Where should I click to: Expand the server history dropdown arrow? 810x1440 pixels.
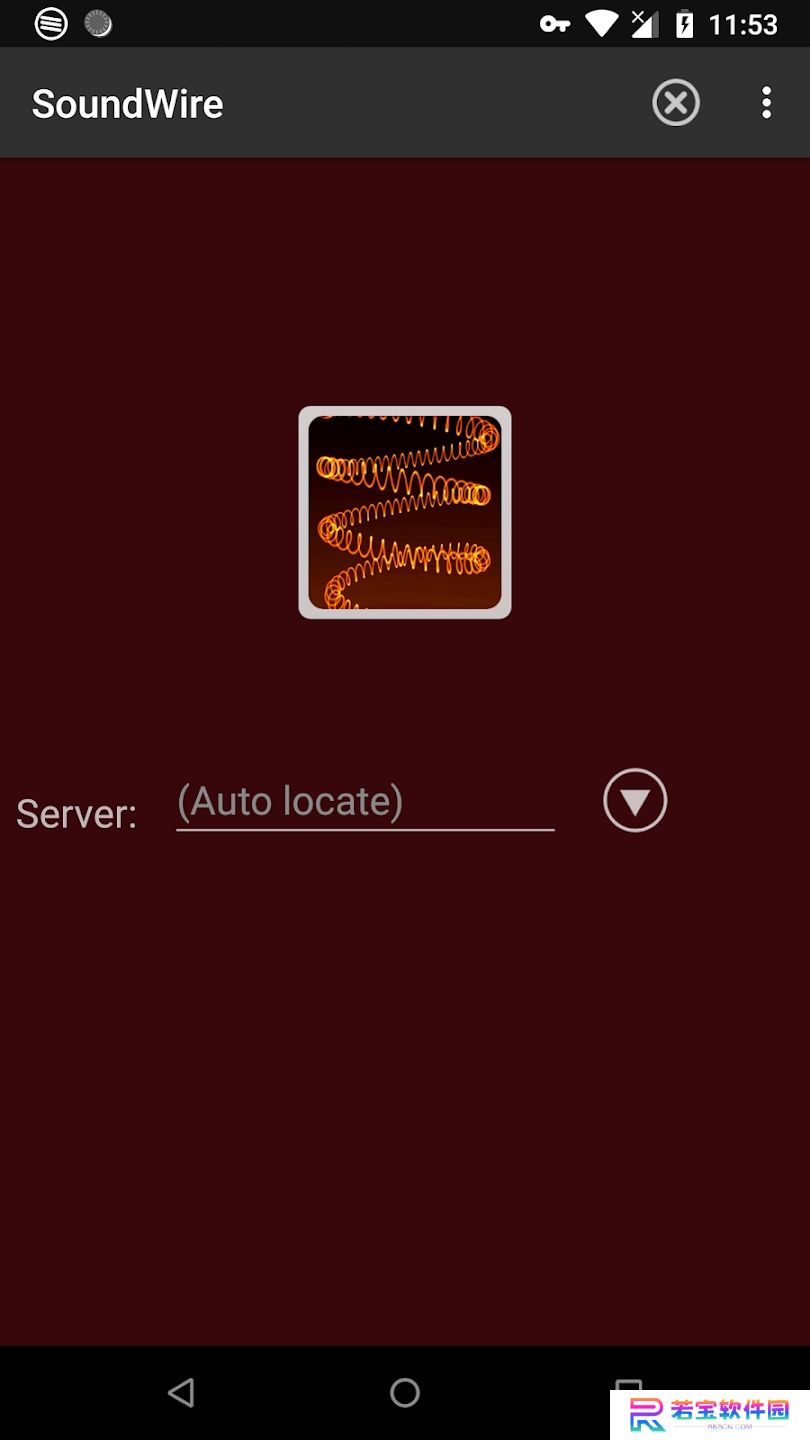(x=635, y=801)
